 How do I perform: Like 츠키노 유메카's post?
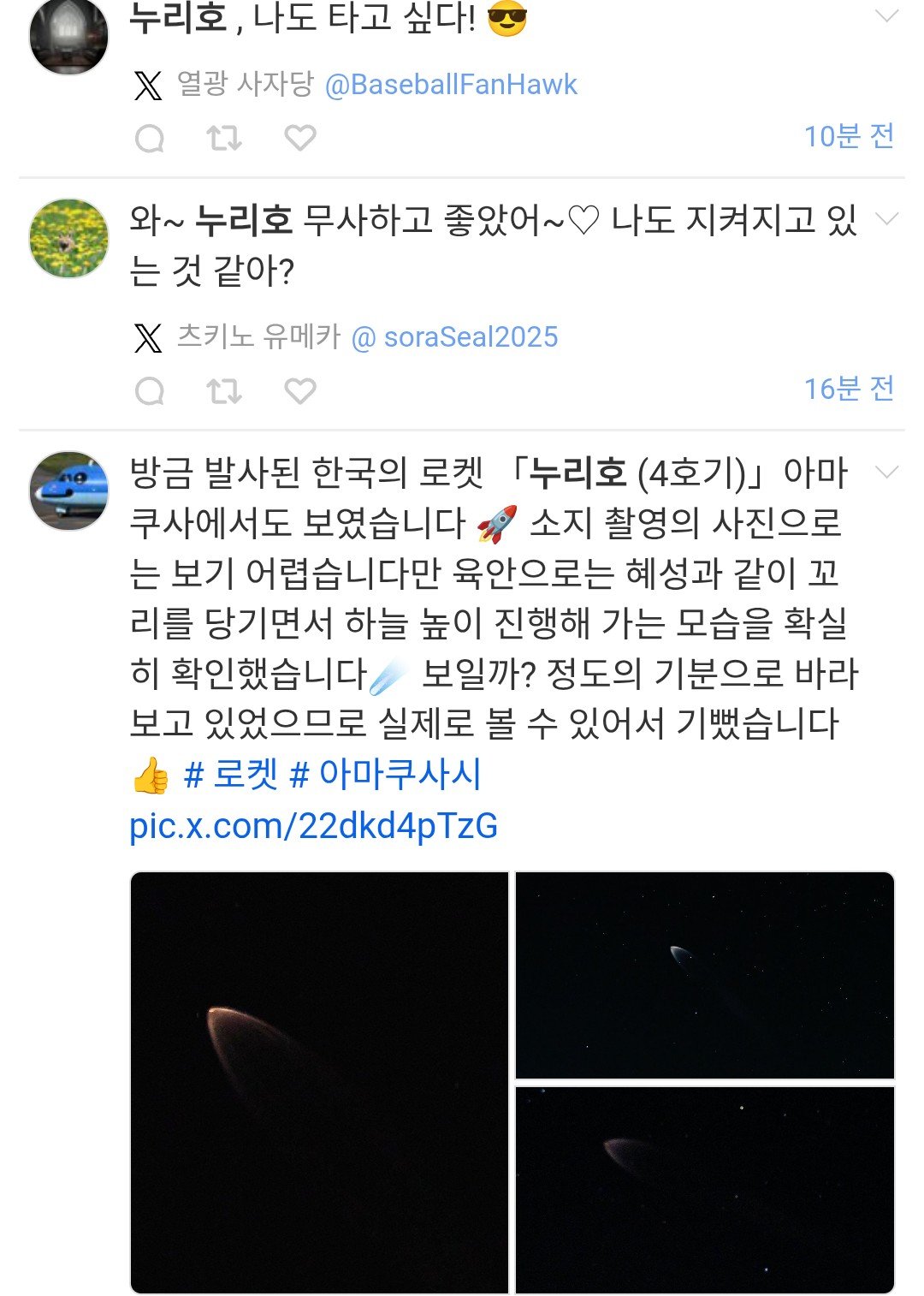pos(299,390)
